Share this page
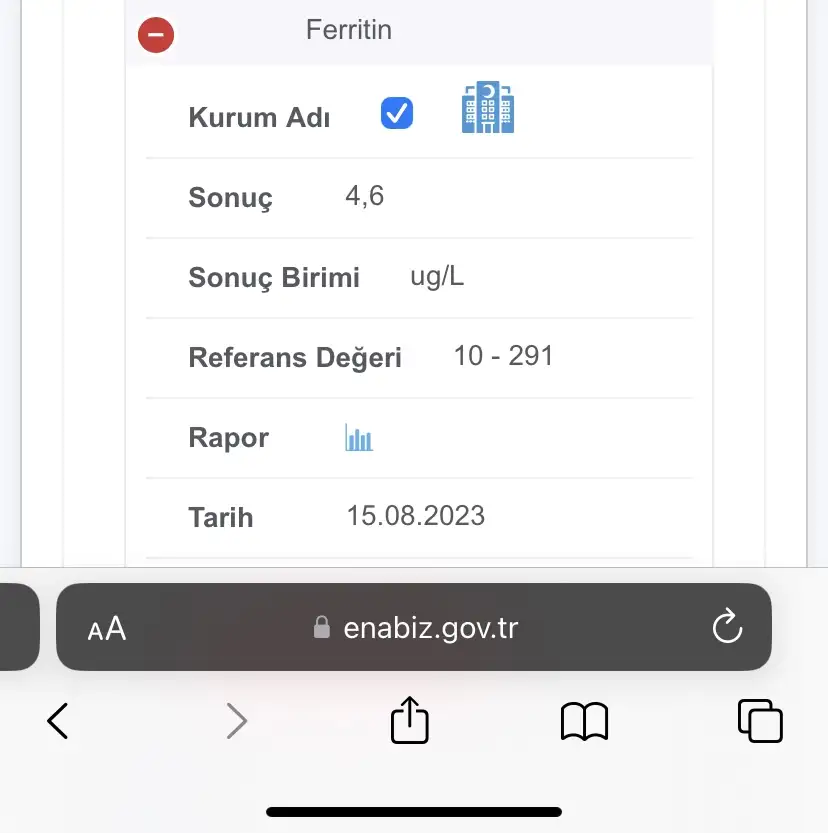 coord(409,720)
